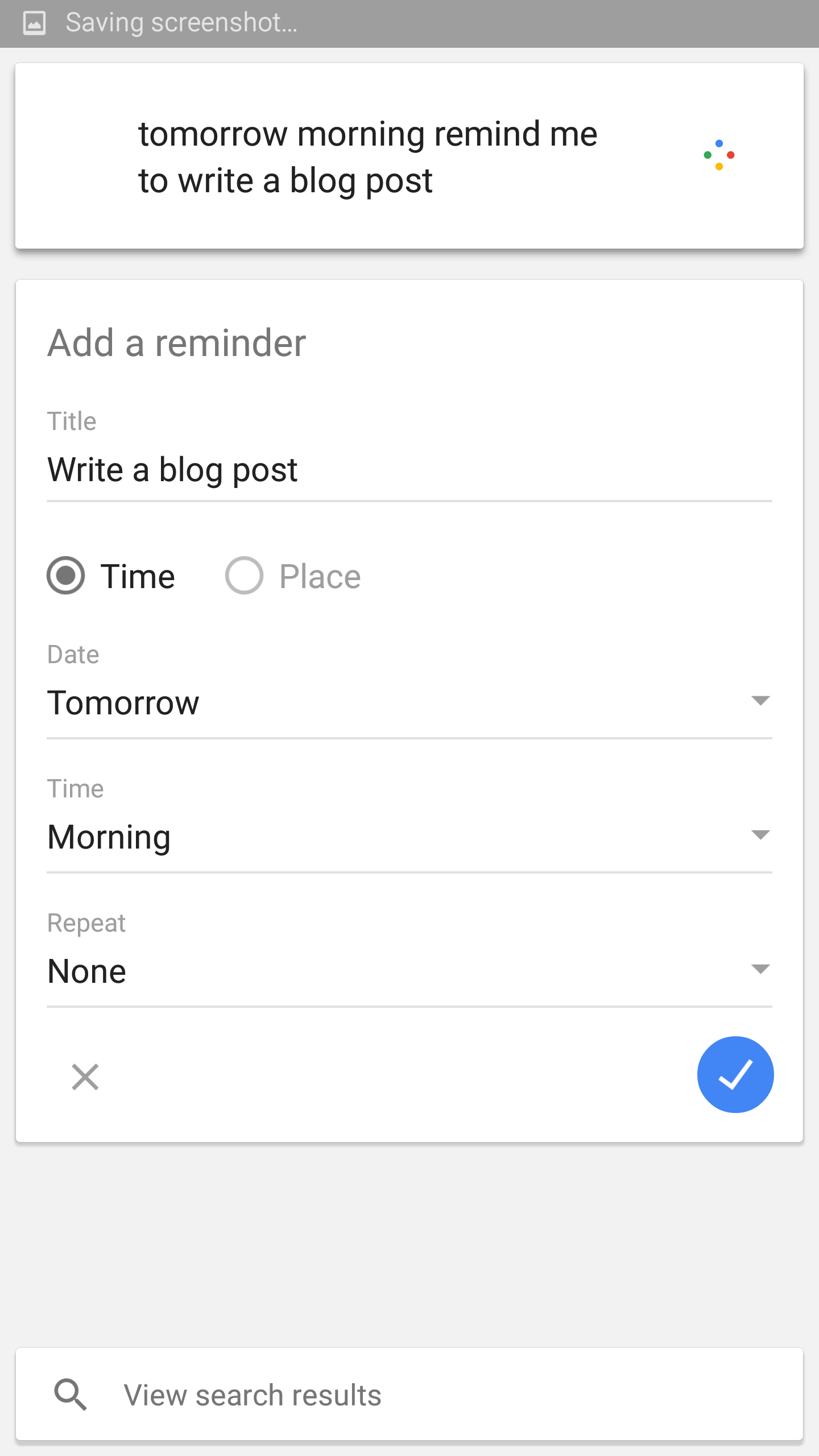Screen dimensions: 819x1456
Task: Select the Place radio button
Action: click(244, 576)
